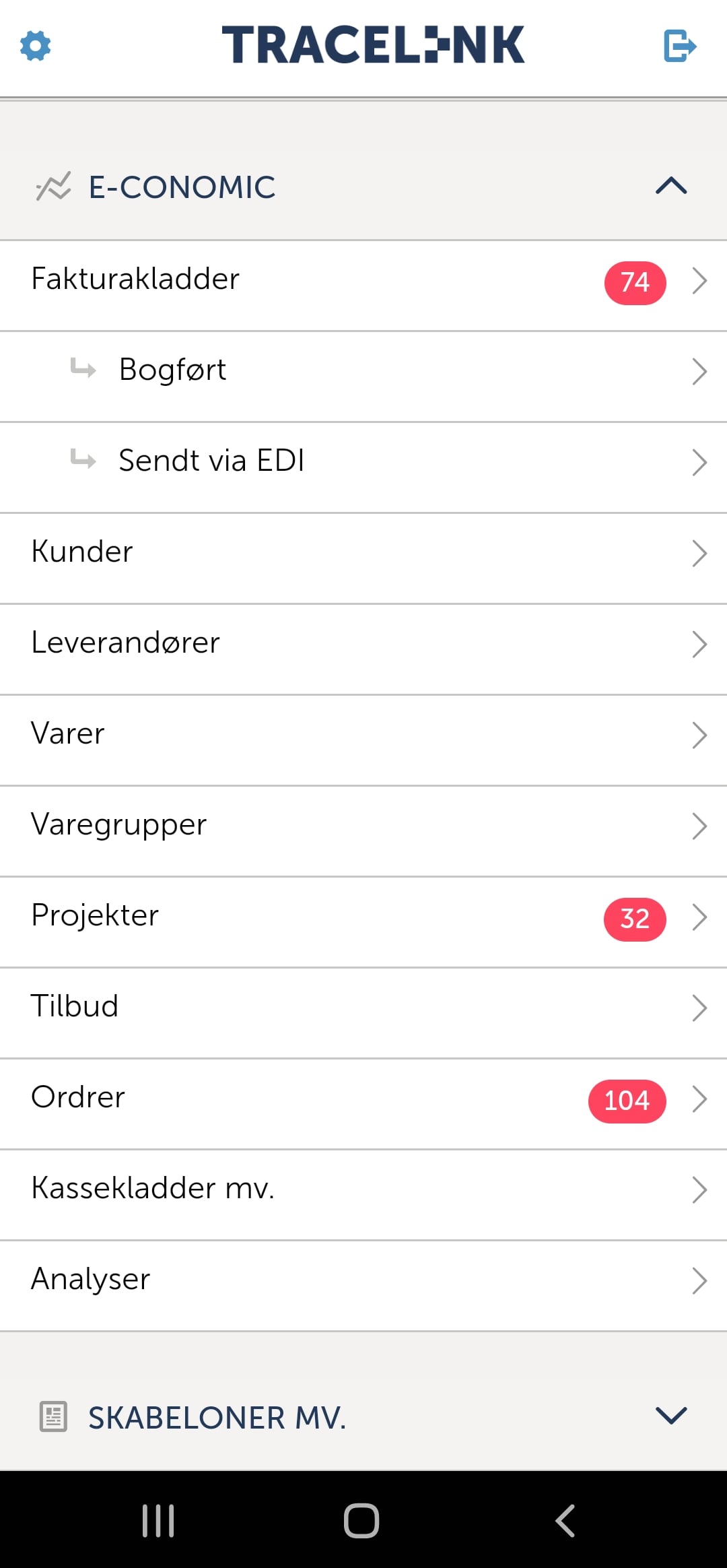Collapse the E-CONOMIC section
Screen dimensions: 727x1568
(x=670, y=186)
